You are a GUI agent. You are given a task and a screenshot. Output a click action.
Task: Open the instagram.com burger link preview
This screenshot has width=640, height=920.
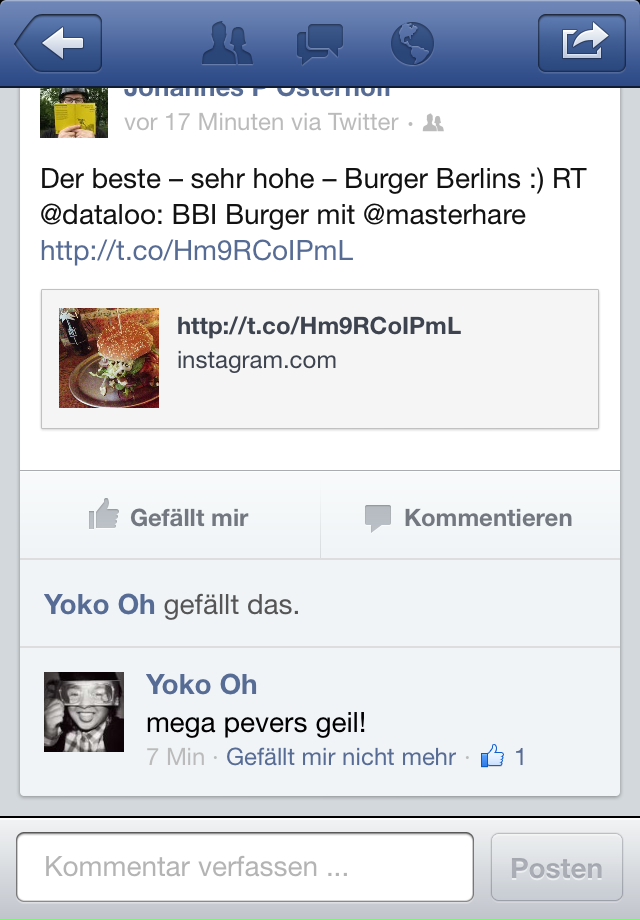click(319, 359)
